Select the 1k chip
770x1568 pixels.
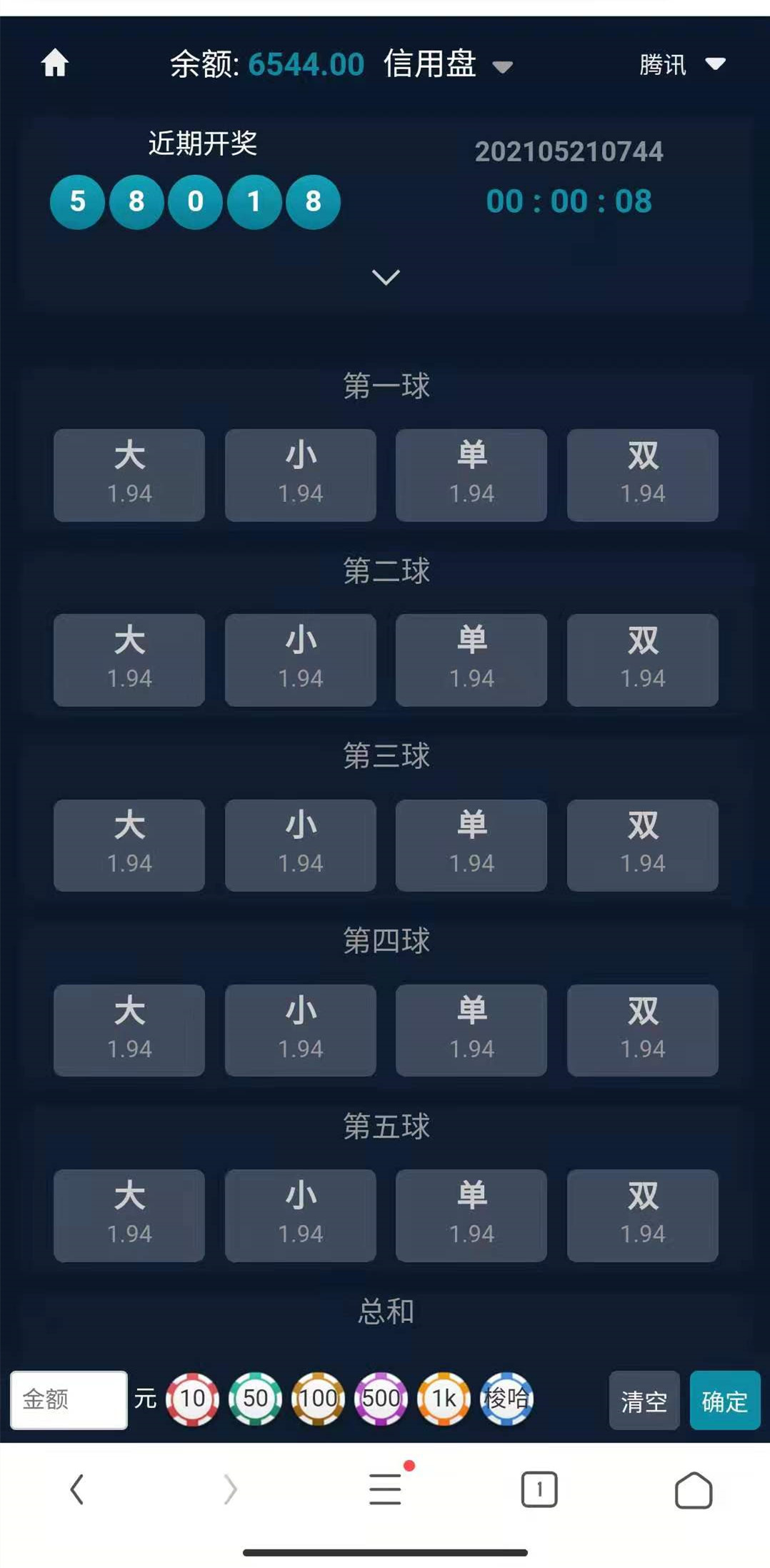(x=444, y=1398)
